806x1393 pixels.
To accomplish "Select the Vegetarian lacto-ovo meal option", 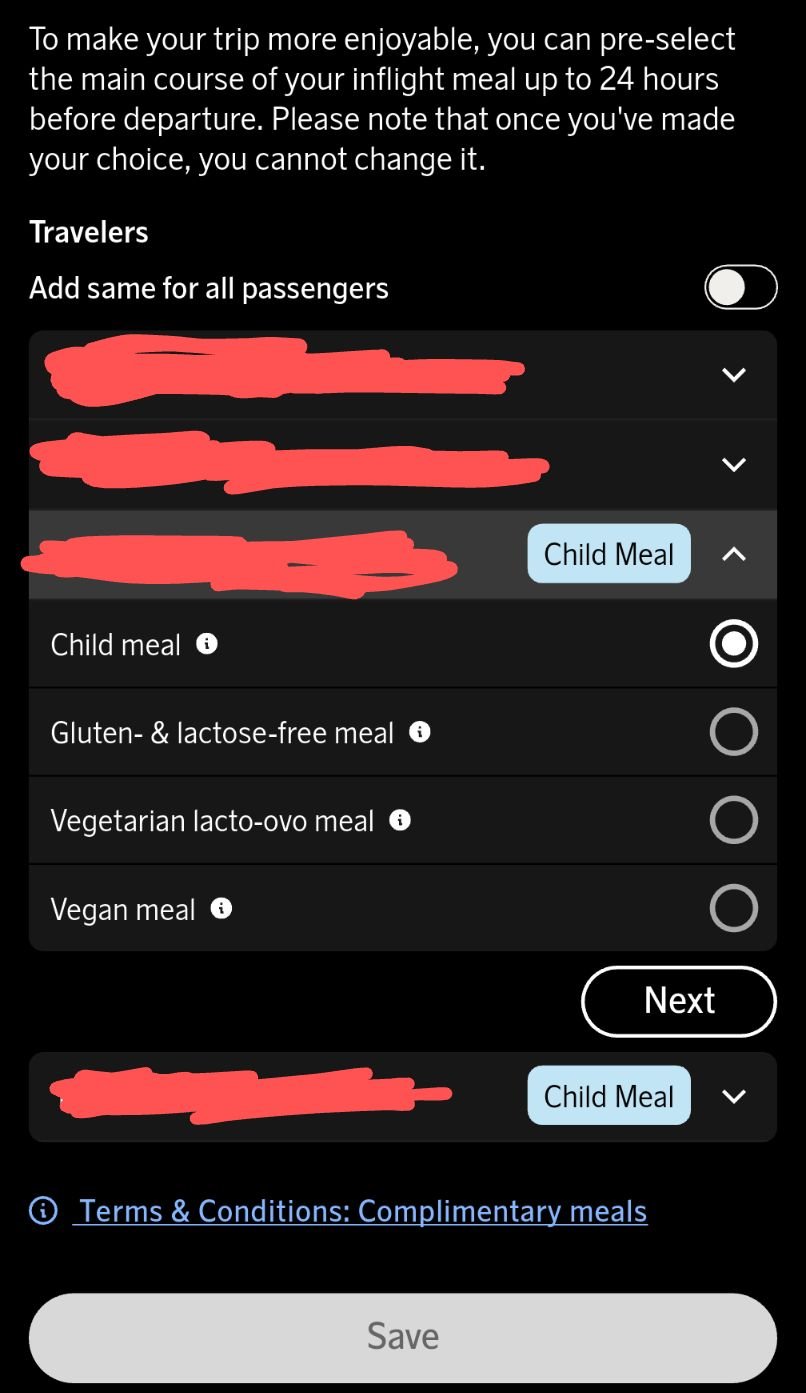I will click(x=733, y=820).
